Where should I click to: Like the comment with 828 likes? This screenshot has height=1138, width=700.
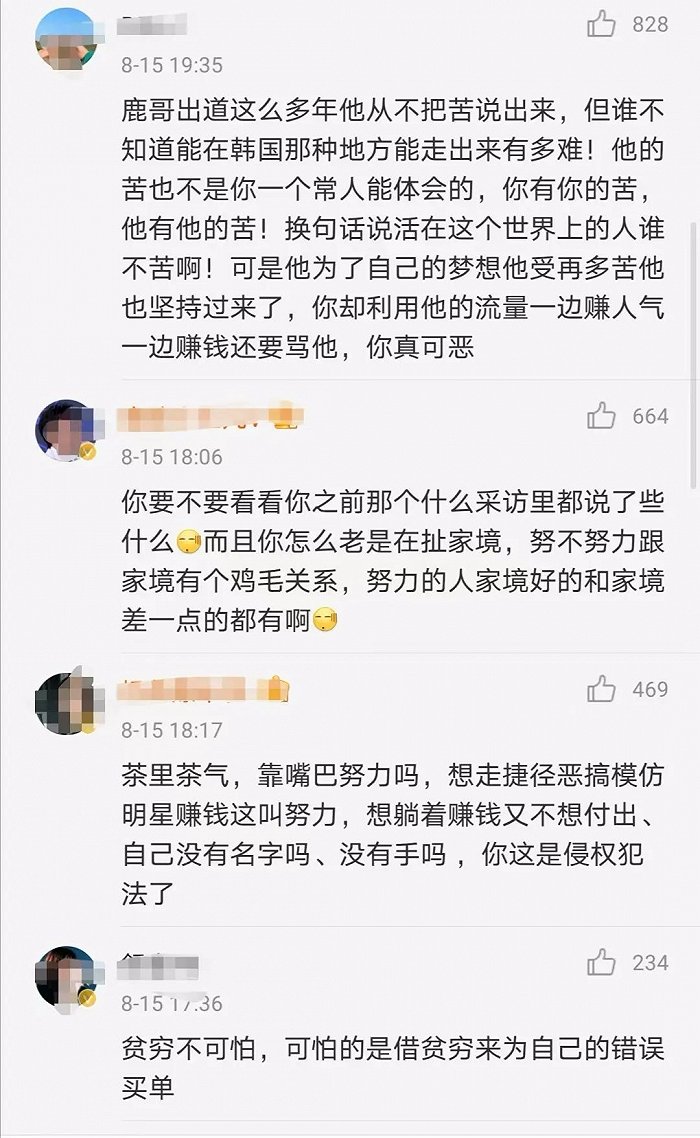pos(601,25)
